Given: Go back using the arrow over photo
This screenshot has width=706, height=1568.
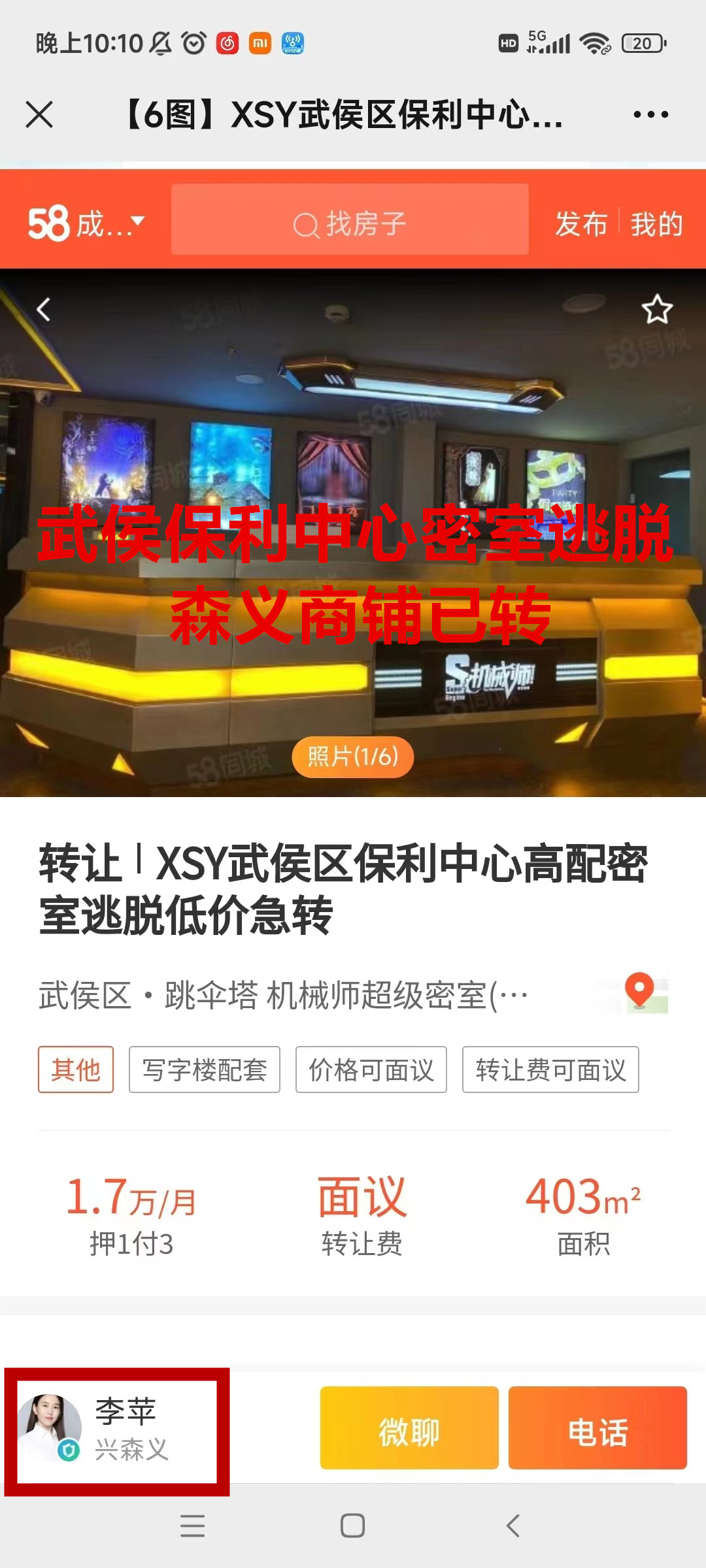Looking at the screenshot, I should pos(44,310).
